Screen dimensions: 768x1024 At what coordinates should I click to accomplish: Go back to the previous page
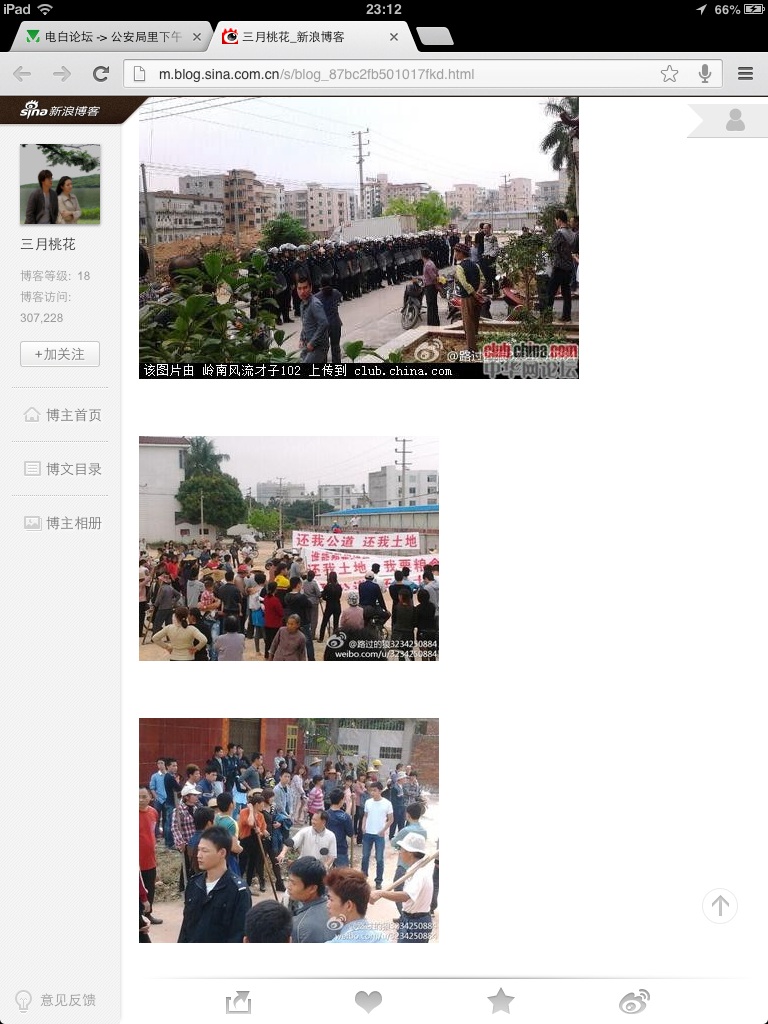[22, 74]
